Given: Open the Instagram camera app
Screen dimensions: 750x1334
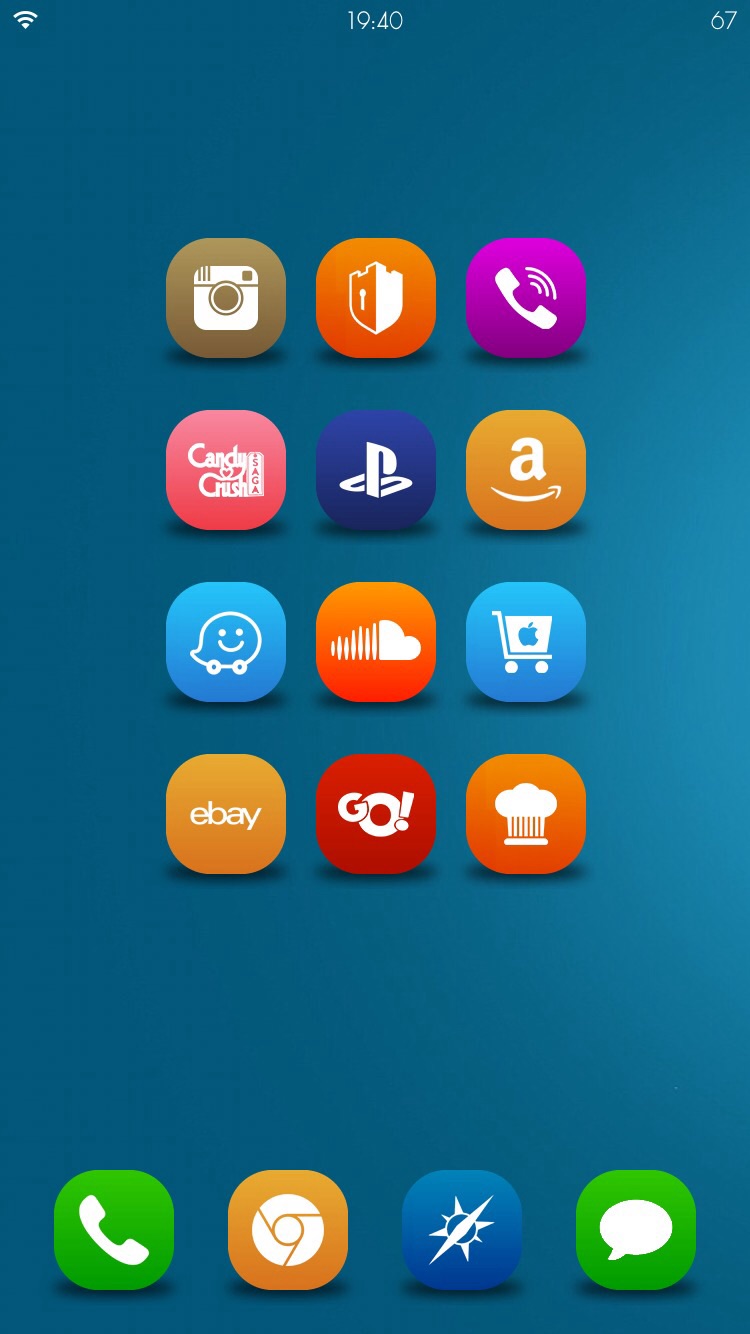Looking at the screenshot, I should (x=226, y=298).
